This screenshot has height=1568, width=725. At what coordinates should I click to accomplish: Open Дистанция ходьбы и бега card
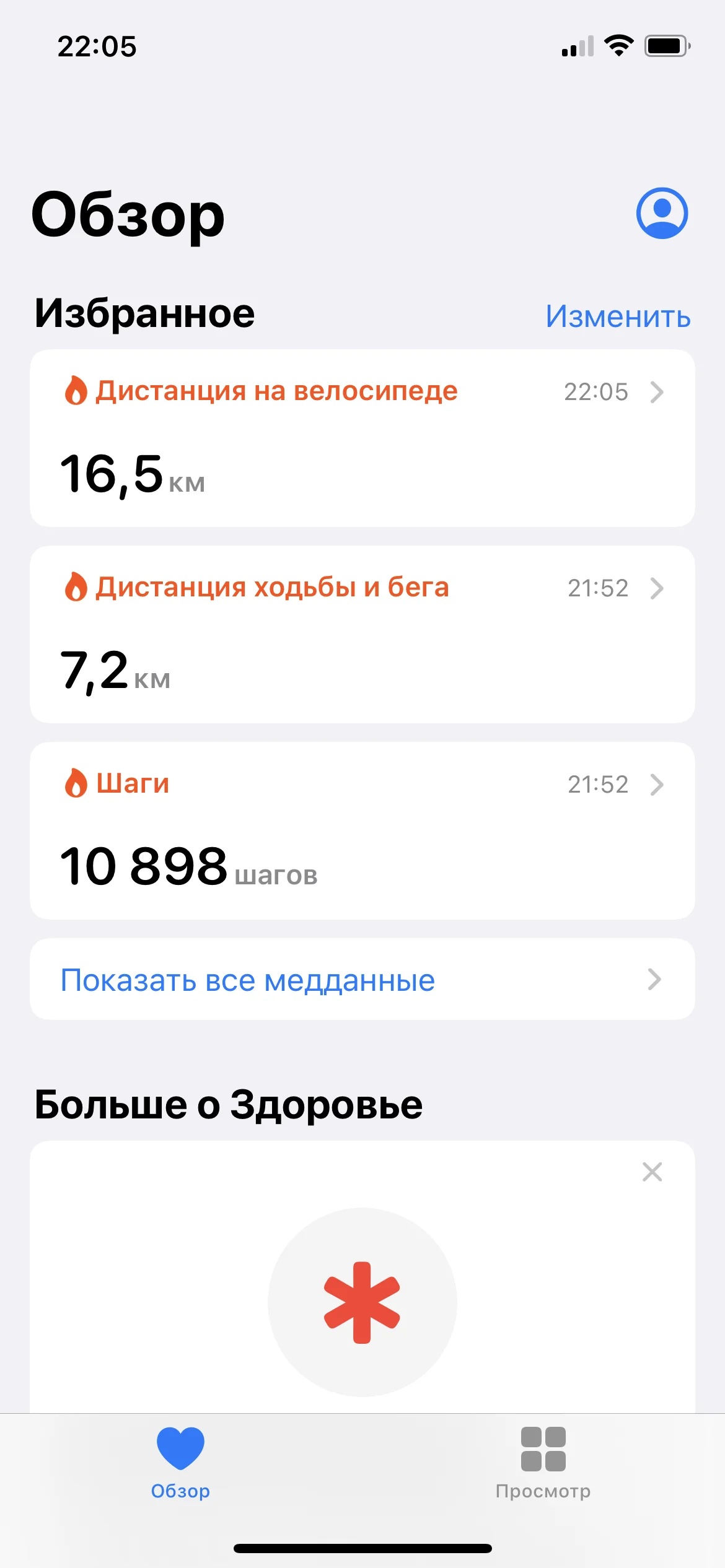pyautogui.click(x=362, y=634)
